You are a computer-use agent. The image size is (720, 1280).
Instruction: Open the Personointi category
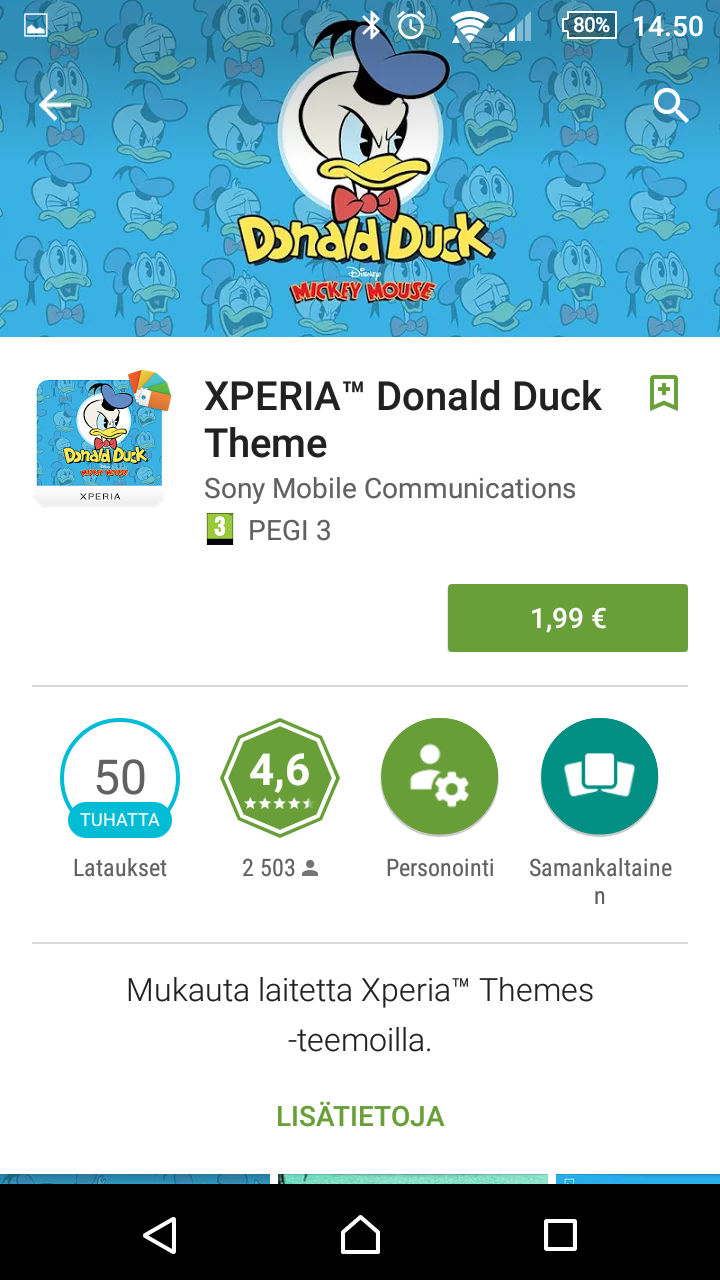click(440, 777)
